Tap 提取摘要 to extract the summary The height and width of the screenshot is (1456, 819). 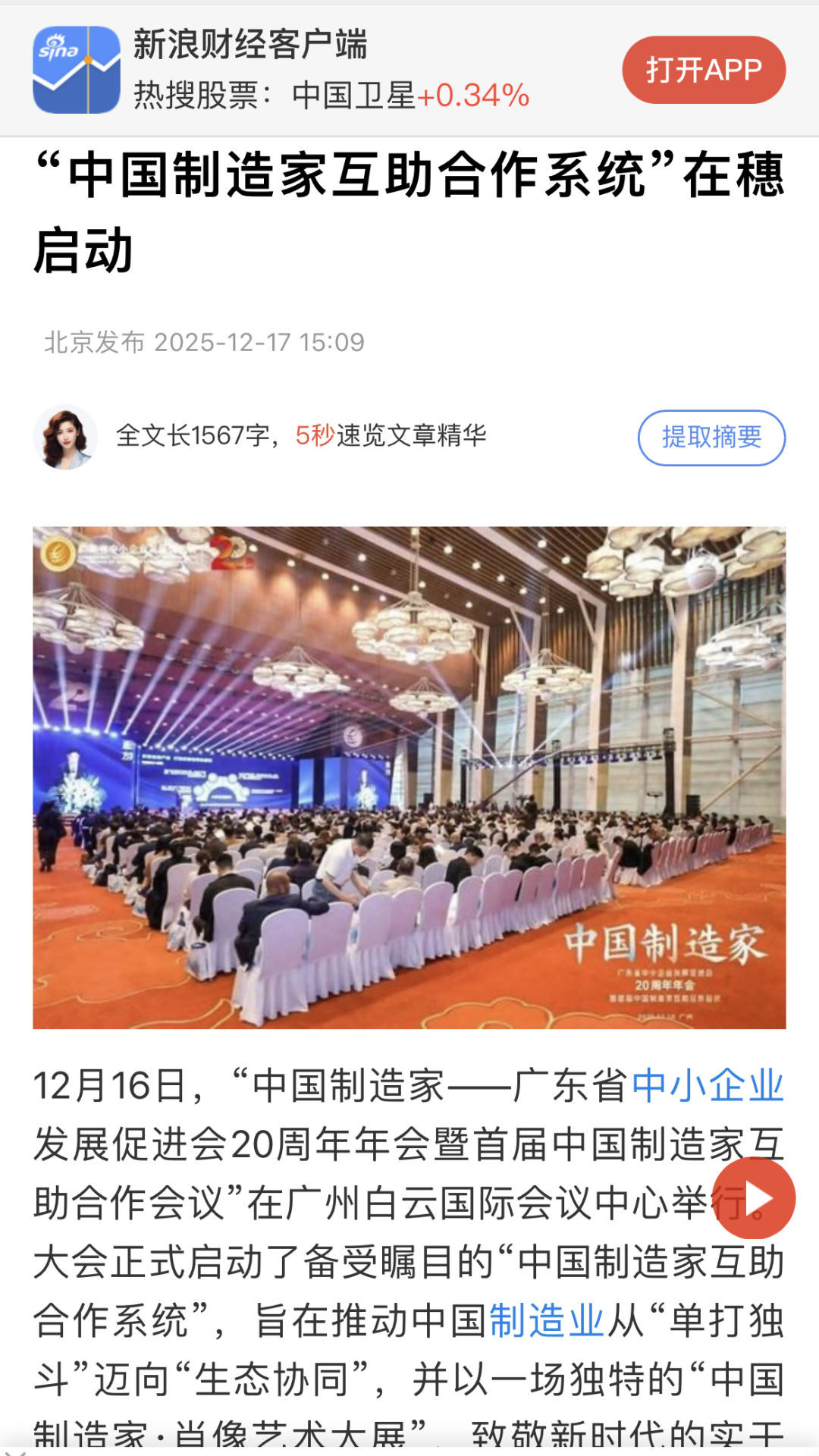[x=711, y=438]
